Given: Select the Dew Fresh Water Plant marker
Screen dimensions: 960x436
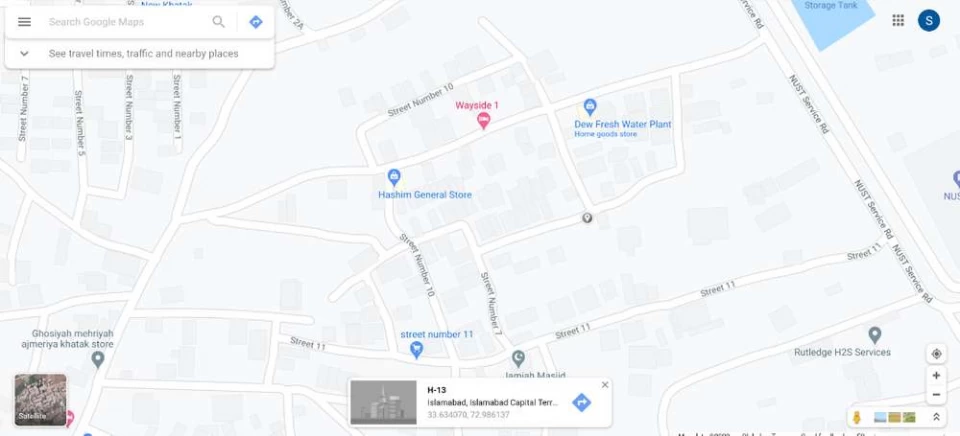Looking at the screenshot, I should [x=590, y=107].
